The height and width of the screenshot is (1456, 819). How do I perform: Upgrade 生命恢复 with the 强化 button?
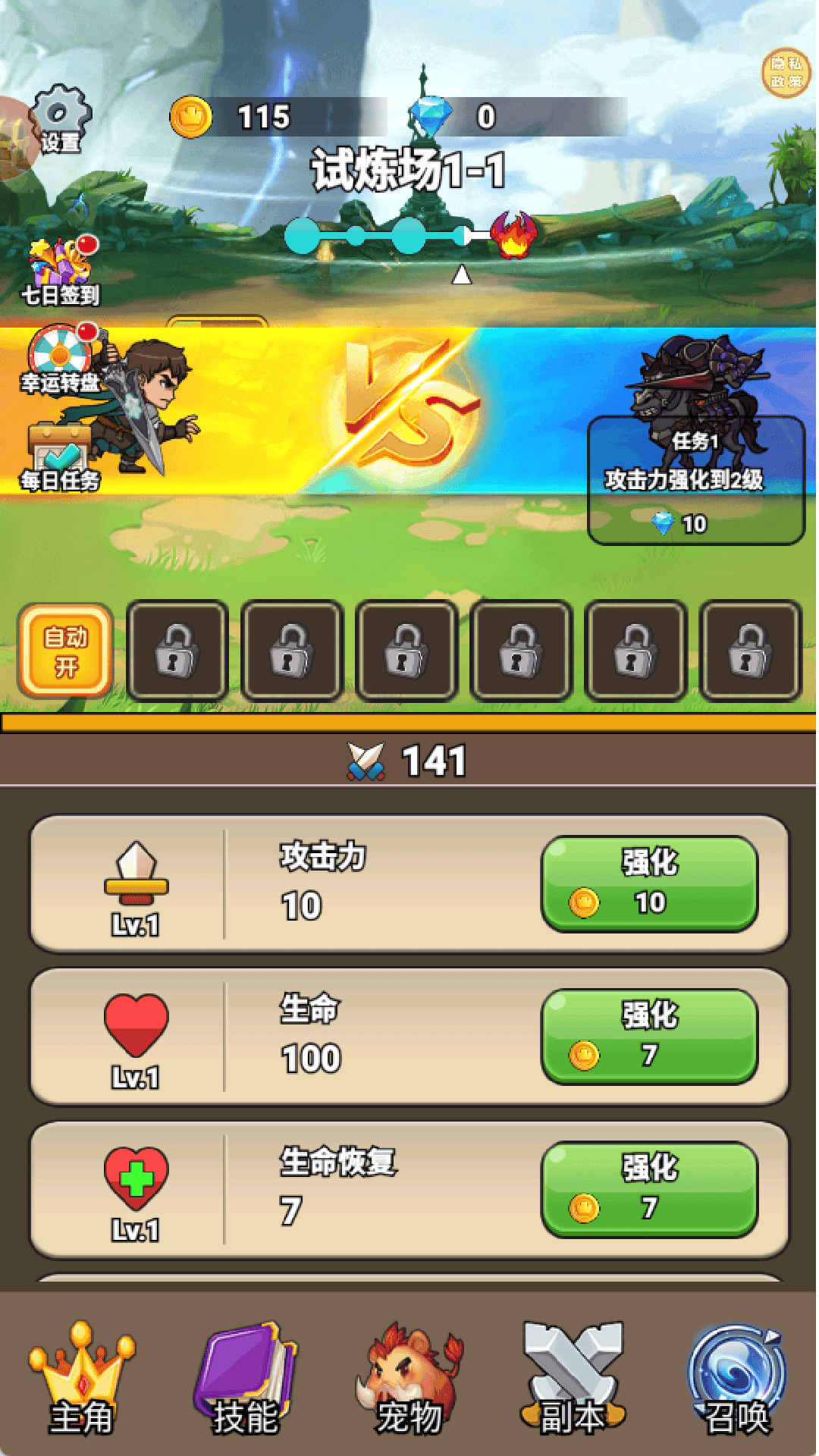649,1189
